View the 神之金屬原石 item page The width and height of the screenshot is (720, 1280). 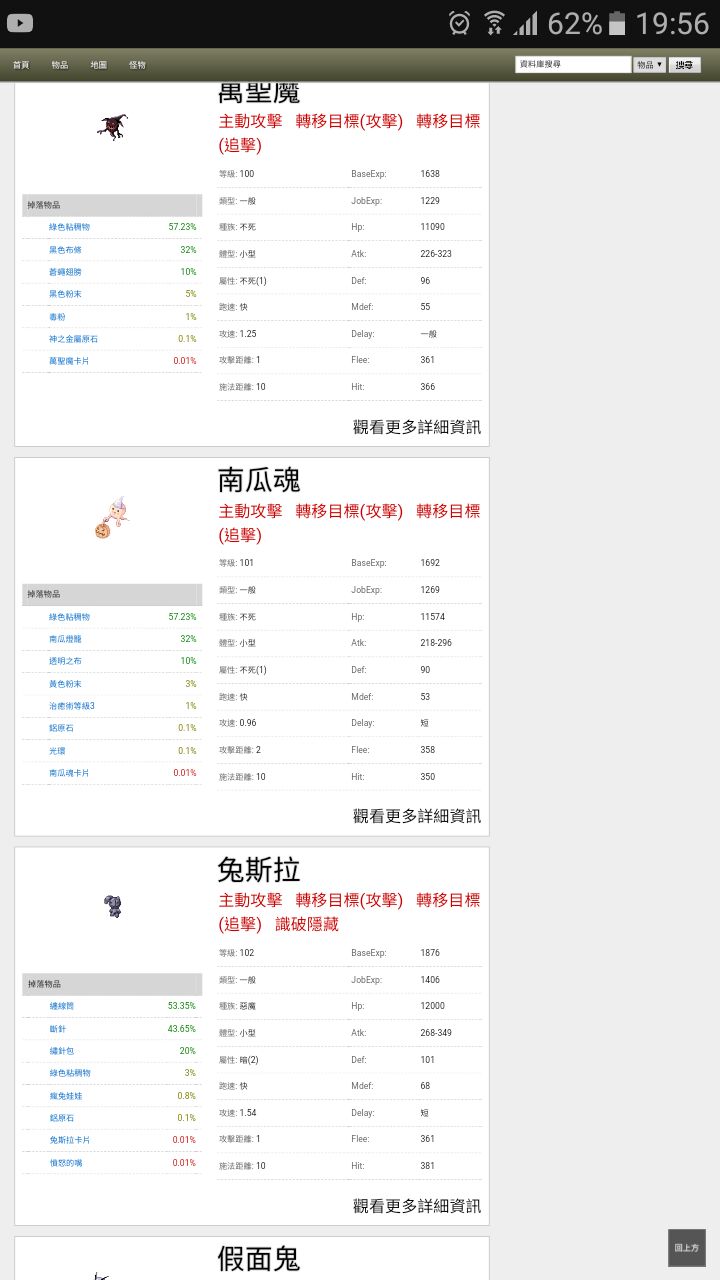coord(74,339)
